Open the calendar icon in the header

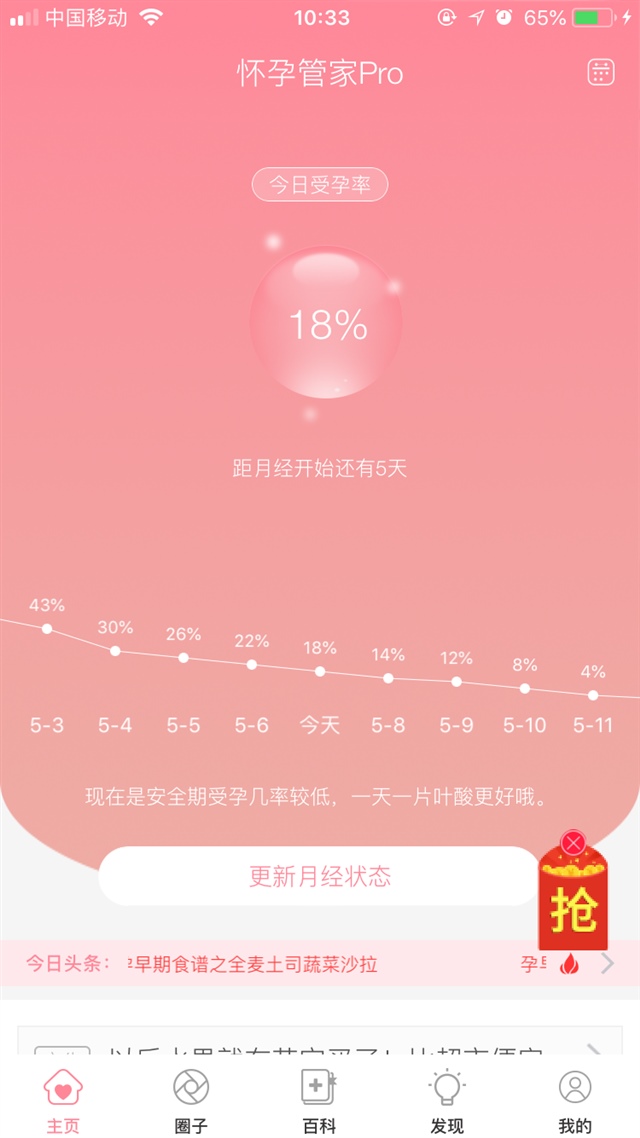pos(600,73)
